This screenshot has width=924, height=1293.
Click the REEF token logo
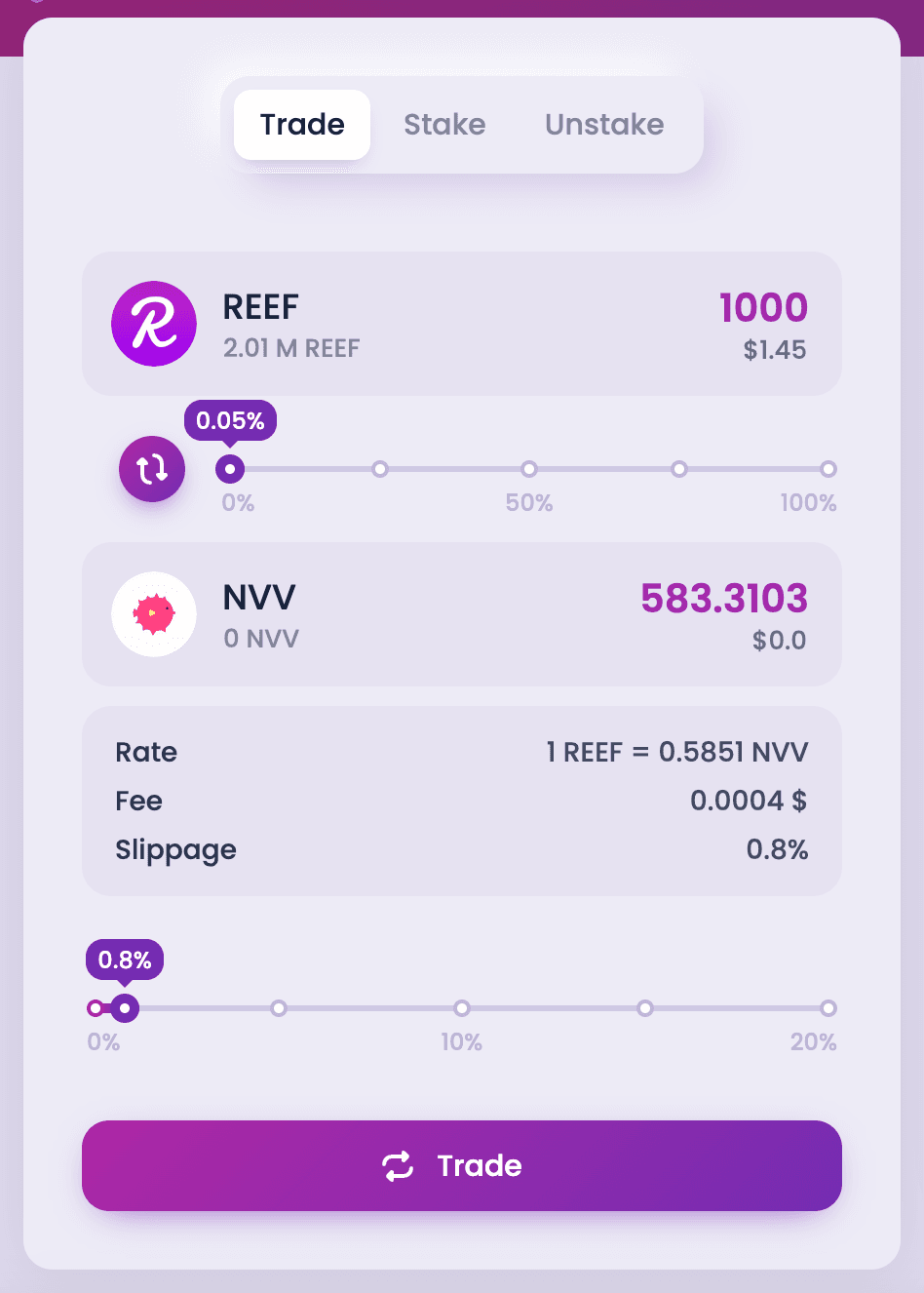[x=153, y=323]
